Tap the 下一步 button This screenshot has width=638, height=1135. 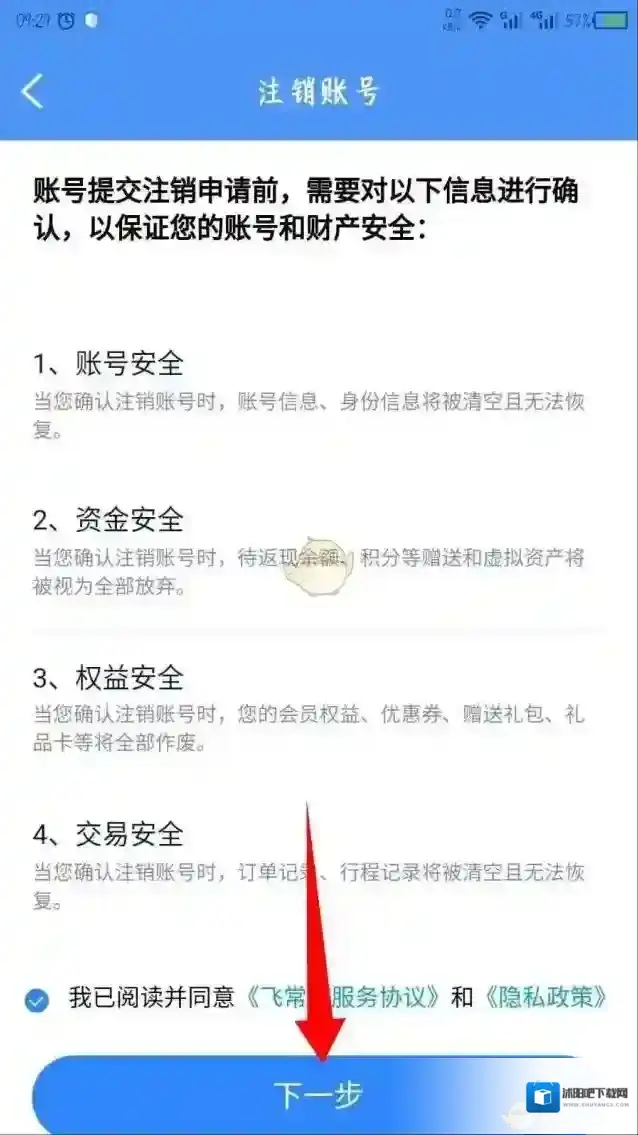point(318,1095)
